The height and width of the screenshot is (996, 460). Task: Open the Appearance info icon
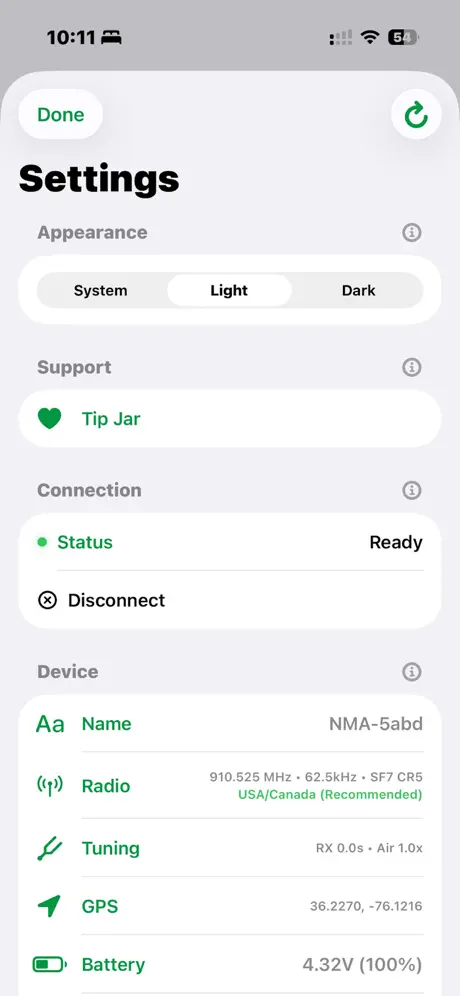click(x=412, y=232)
